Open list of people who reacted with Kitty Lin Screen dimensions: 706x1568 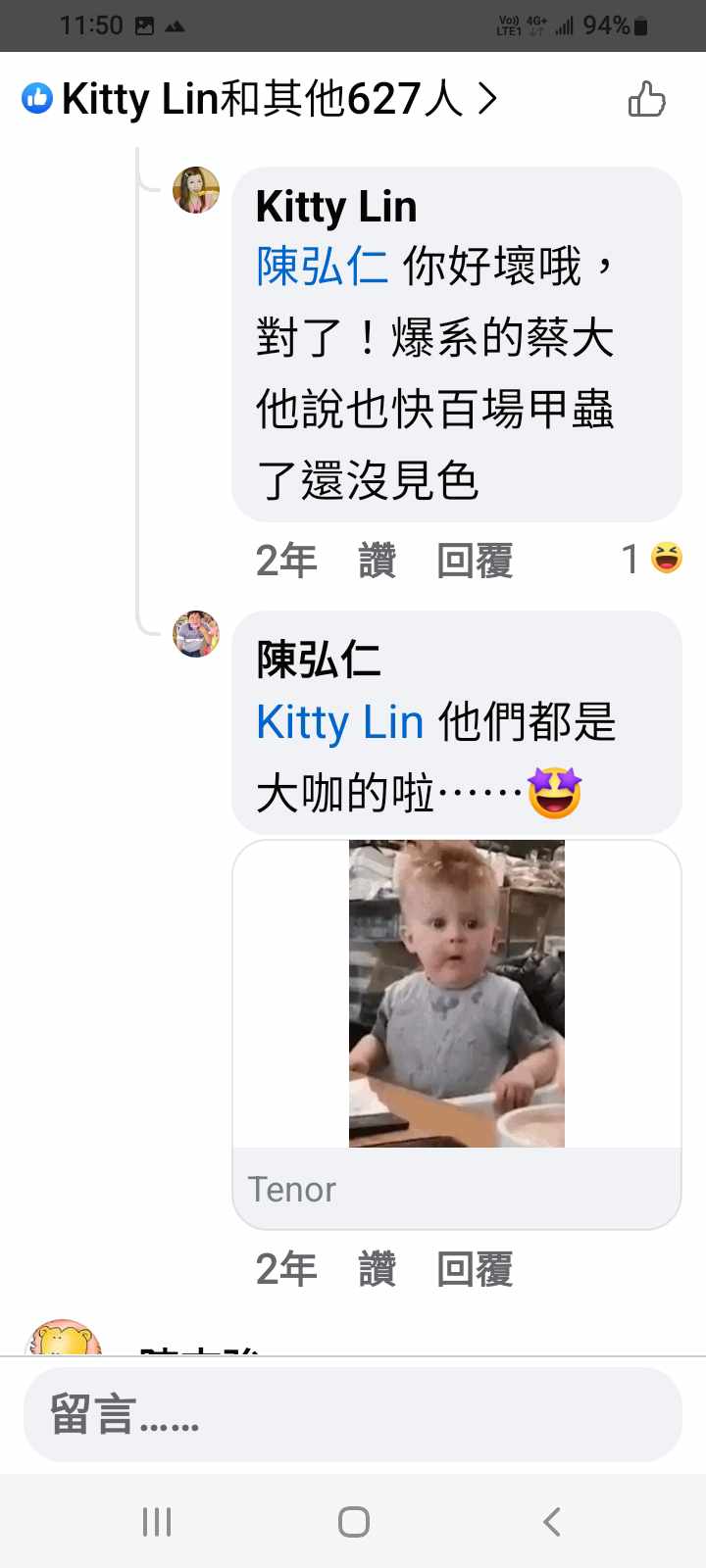[260, 99]
